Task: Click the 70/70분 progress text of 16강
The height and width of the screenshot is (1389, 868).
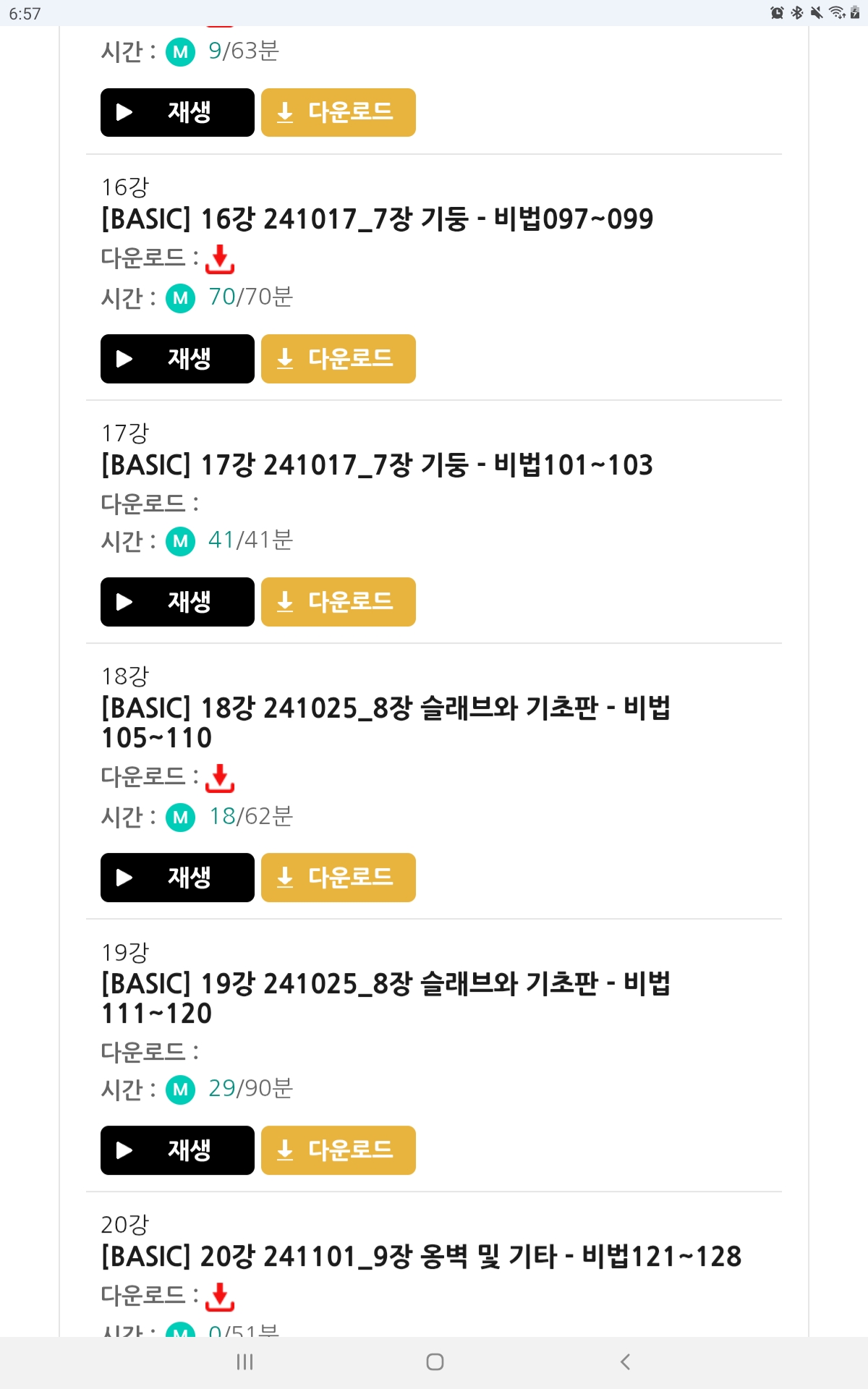Action: click(x=251, y=297)
